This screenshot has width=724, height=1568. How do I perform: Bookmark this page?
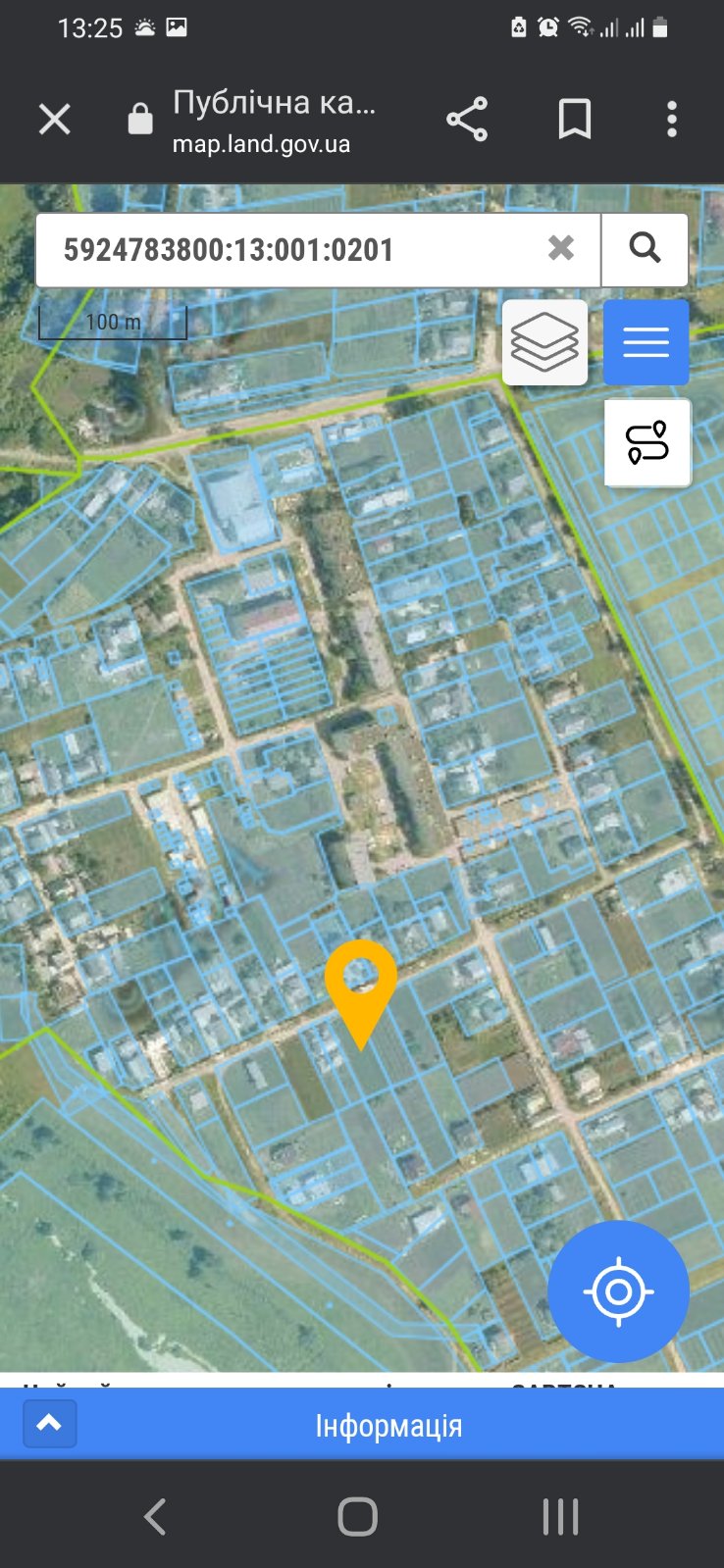click(x=575, y=120)
